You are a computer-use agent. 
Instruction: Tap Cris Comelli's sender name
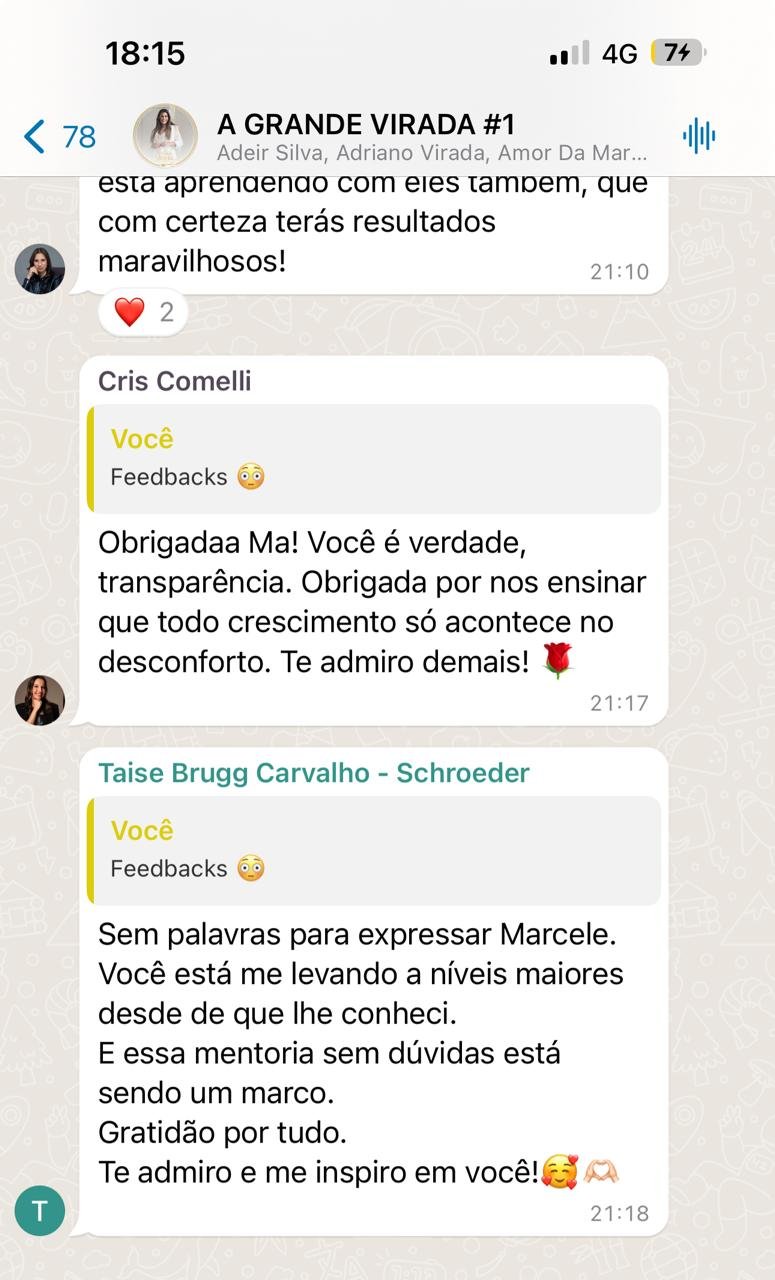click(x=174, y=381)
